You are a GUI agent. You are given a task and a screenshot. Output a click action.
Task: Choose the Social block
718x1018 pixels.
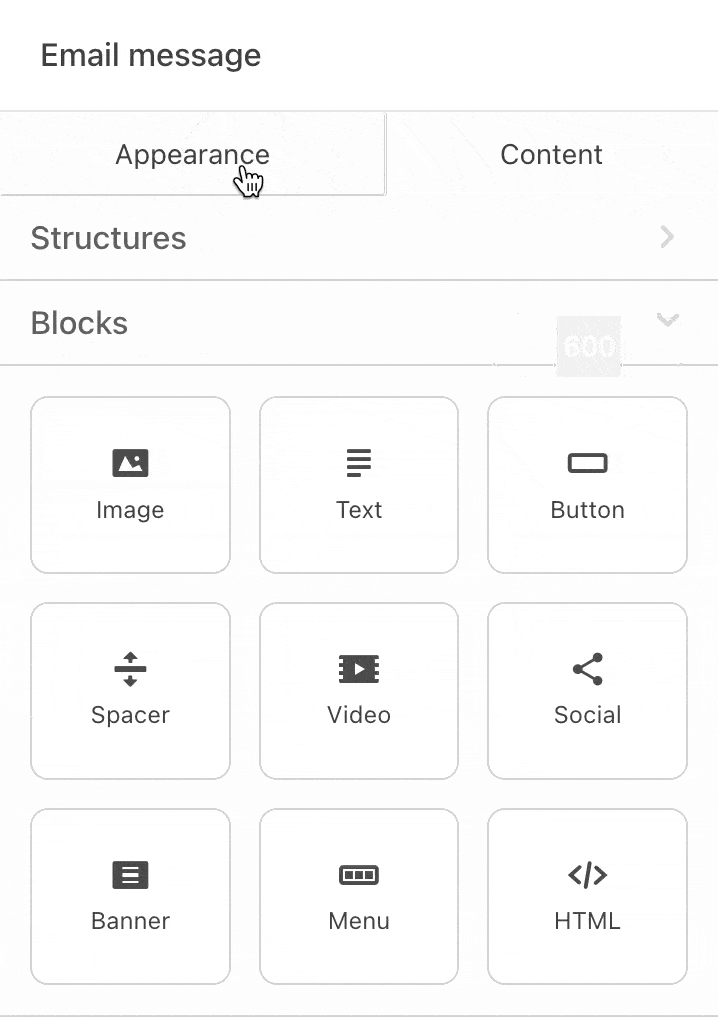pos(587,691)
